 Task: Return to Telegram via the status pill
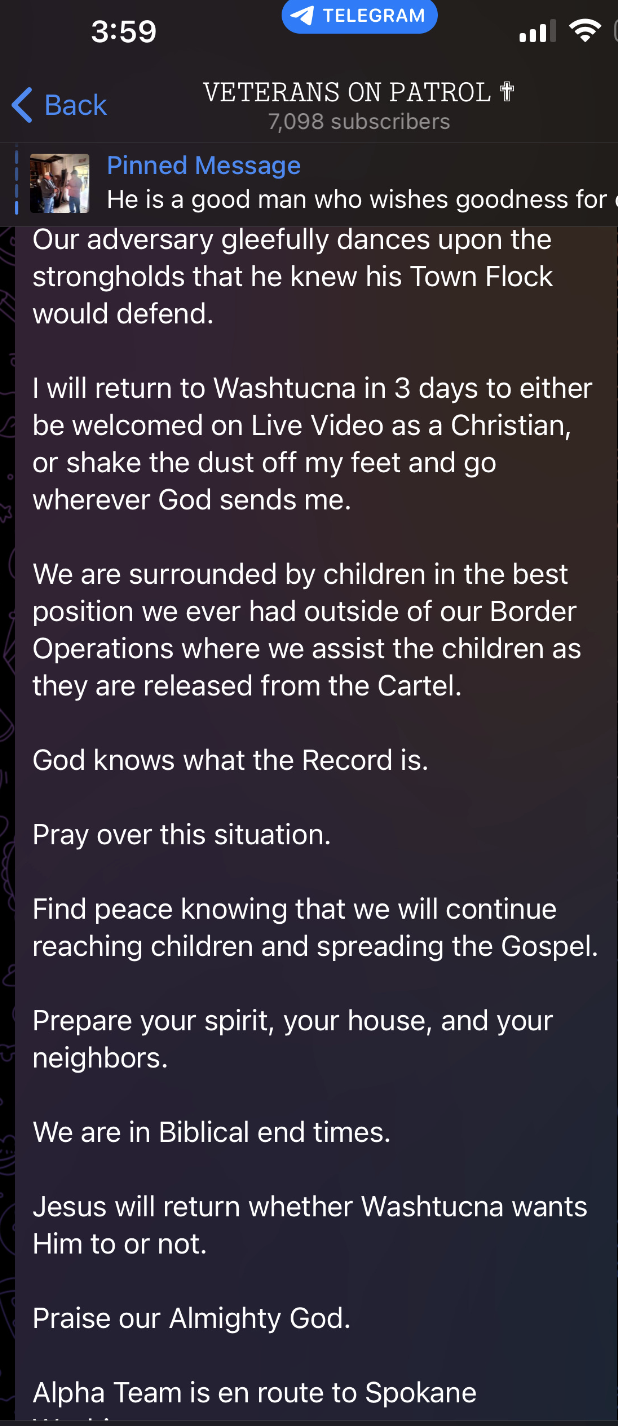pos(359,17)
